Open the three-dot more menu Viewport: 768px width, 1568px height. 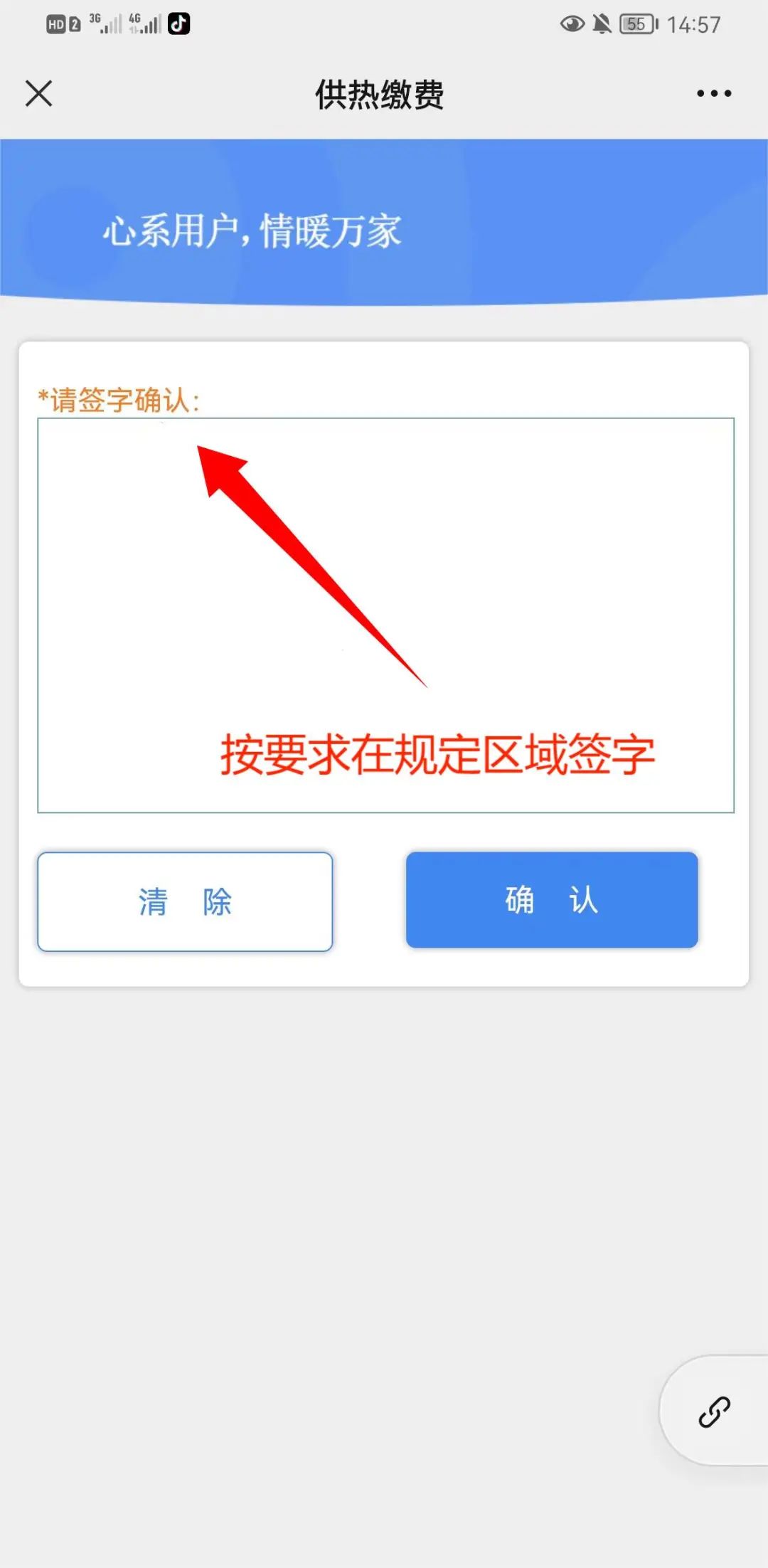714,93
